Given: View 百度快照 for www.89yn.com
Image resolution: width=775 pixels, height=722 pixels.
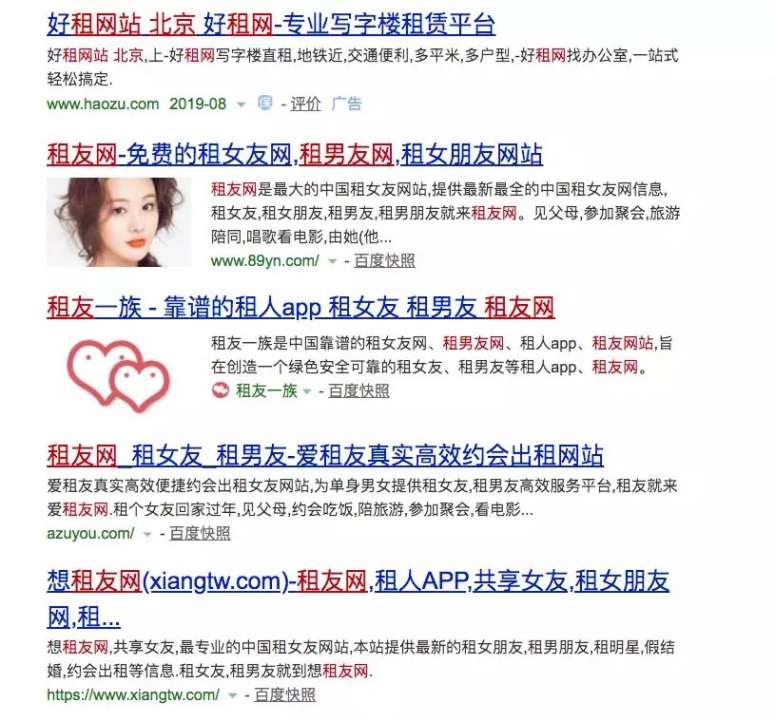Looking at the screenshot, I should [x=385, y=261].
